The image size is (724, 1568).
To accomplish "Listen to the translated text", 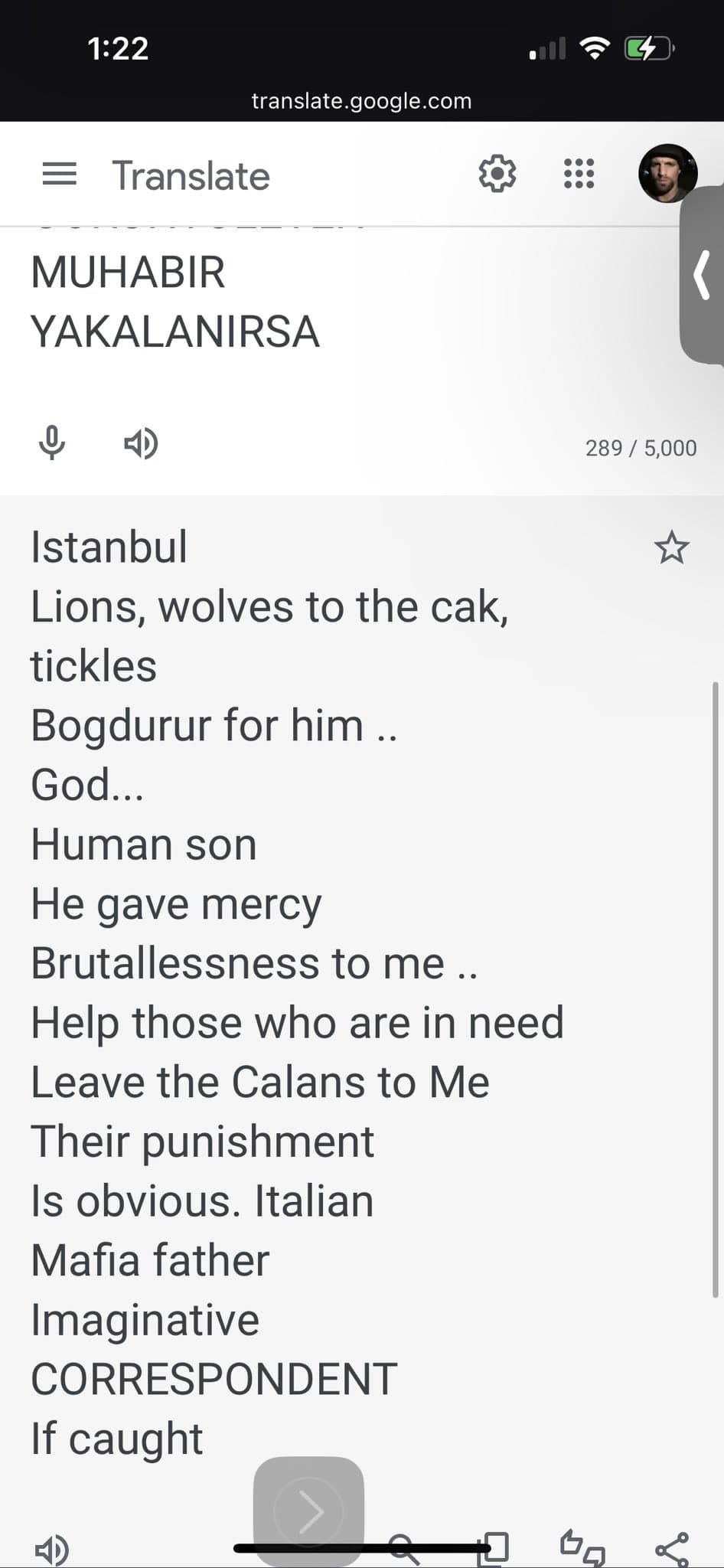I will 52,1550.
